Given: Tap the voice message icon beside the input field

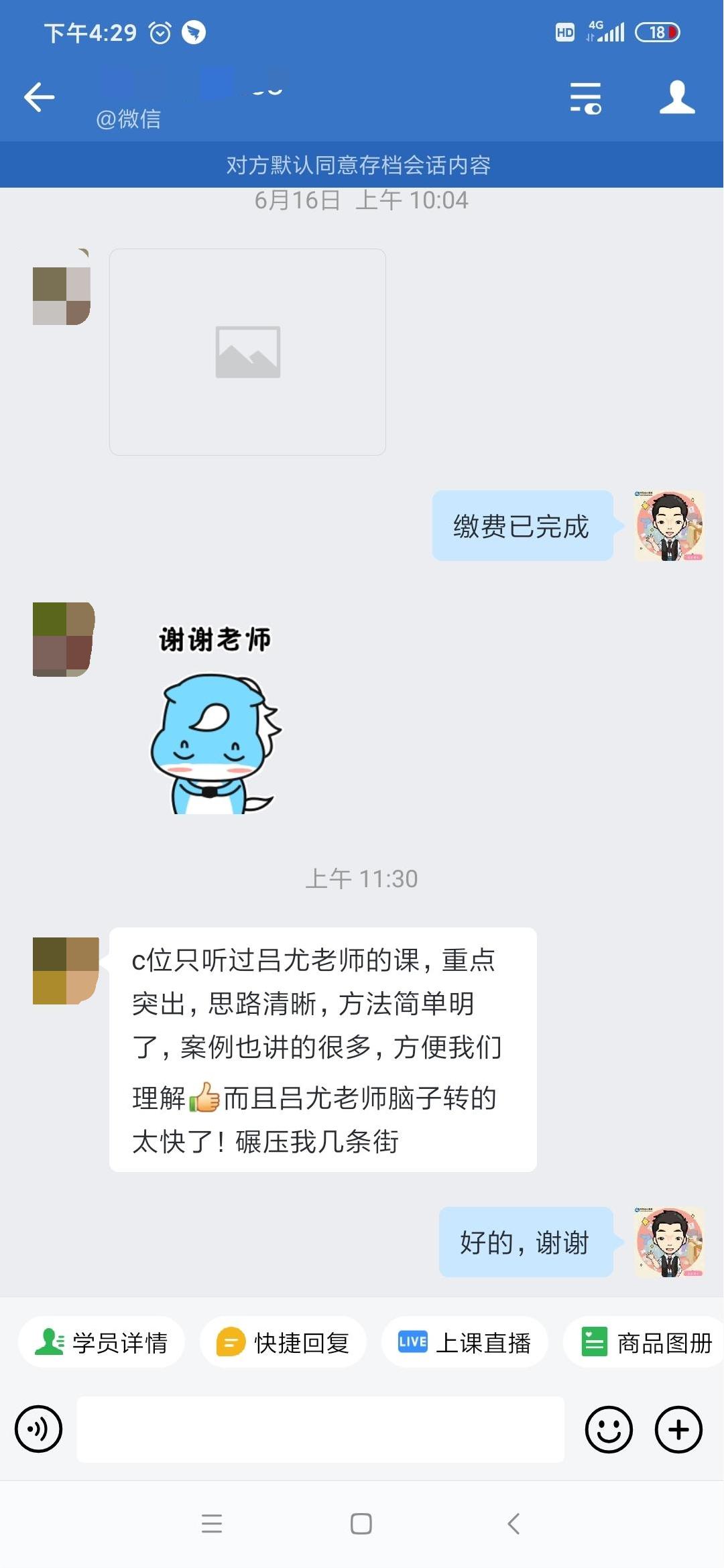Looking at the screenshot, I should coord(38,1429).
